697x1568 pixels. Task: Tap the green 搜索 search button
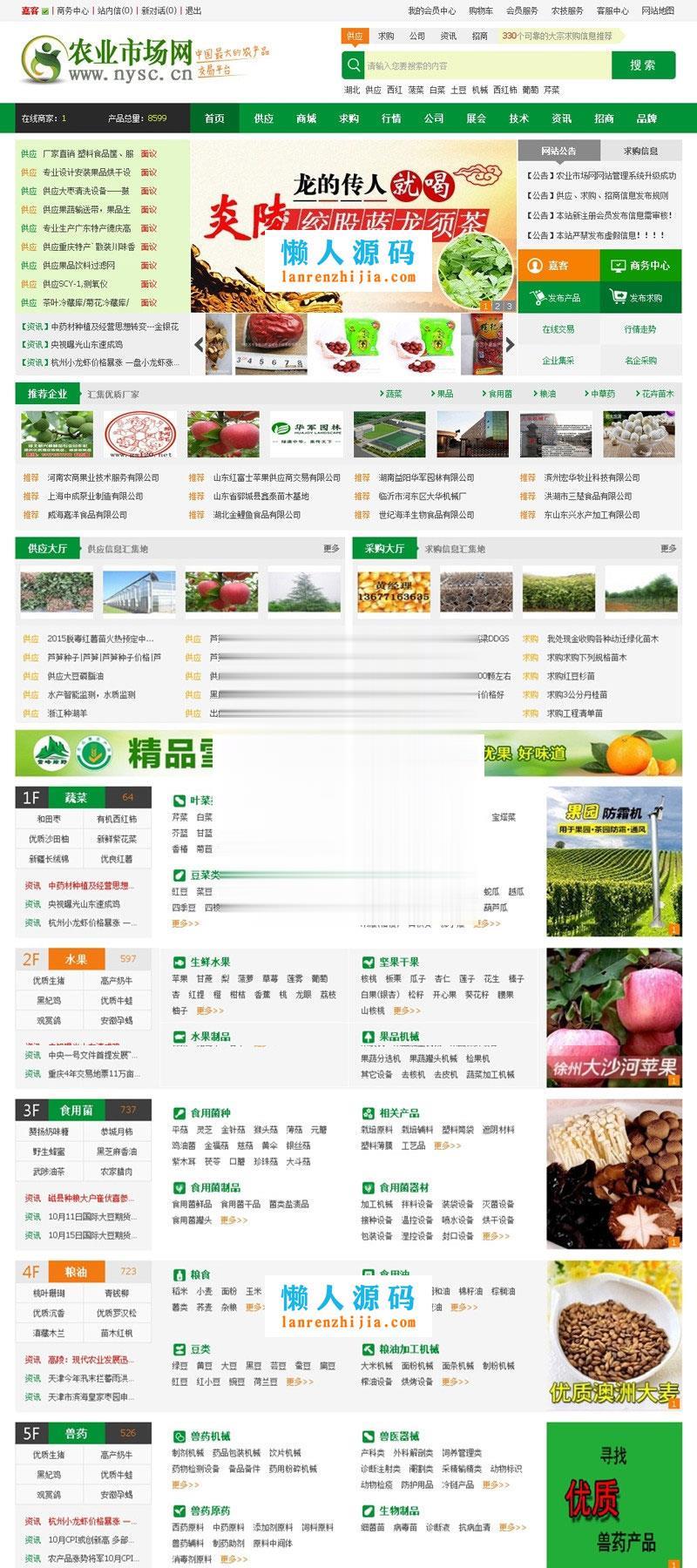643,65
